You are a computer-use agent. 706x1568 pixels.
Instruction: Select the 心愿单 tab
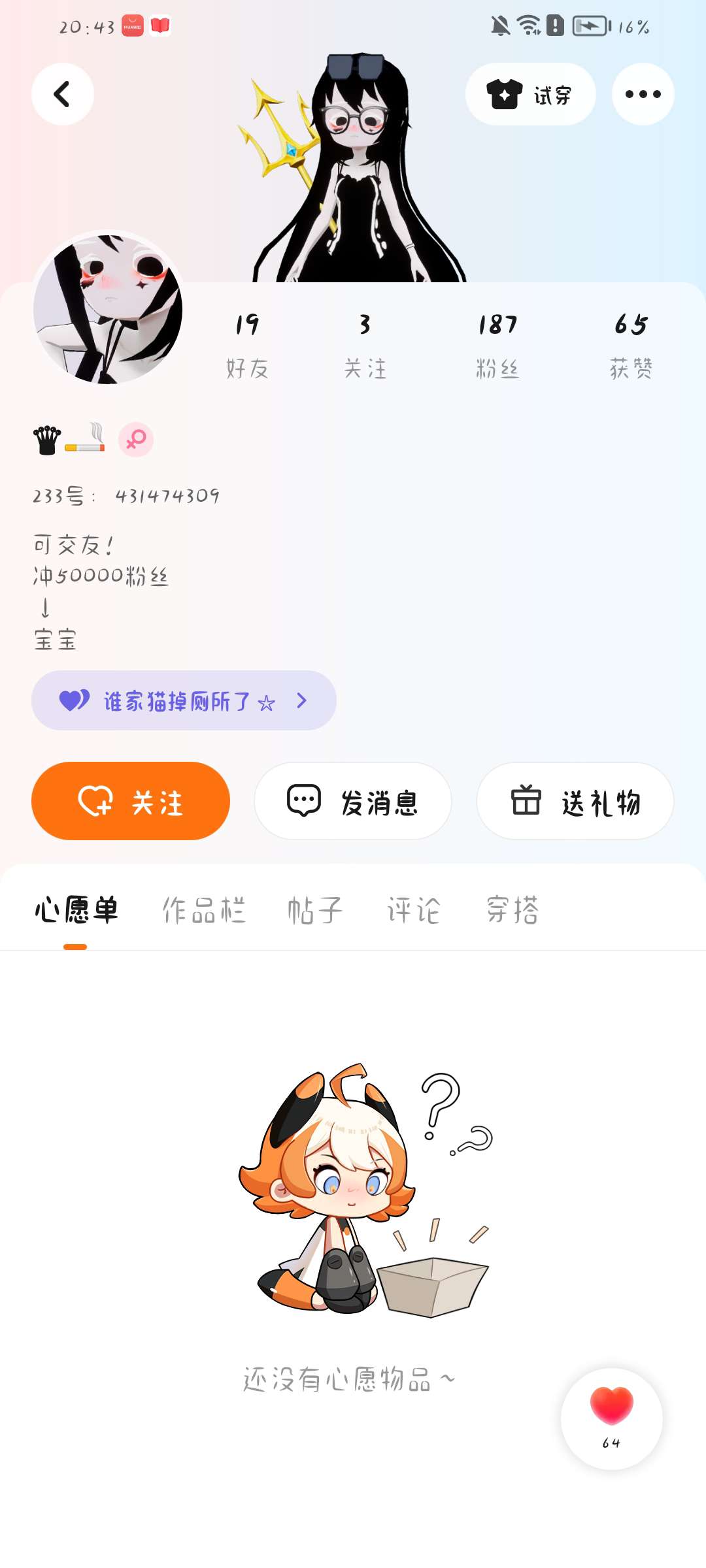tap(76, 909)
